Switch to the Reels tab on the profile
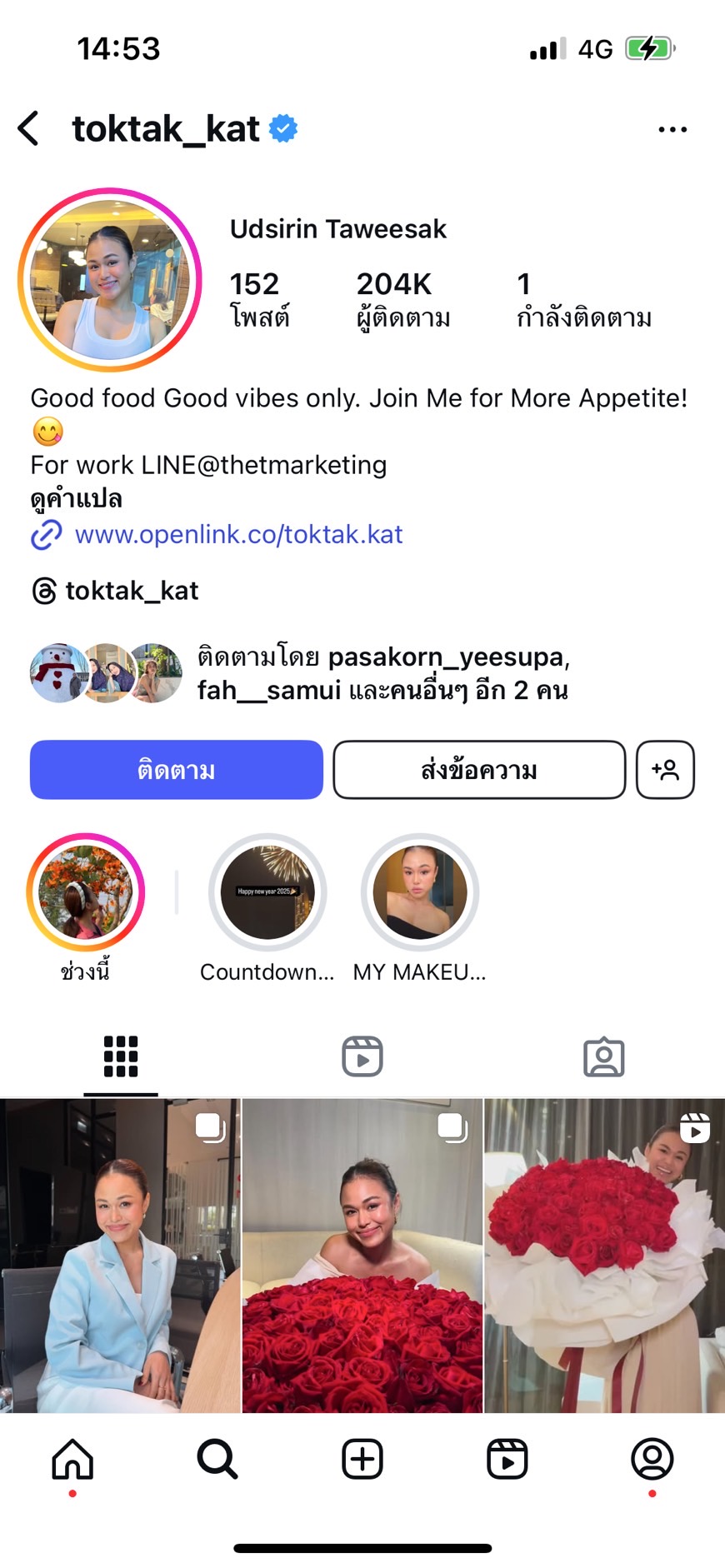This screenshot has width=725, height=1568. click(362, 1056)
